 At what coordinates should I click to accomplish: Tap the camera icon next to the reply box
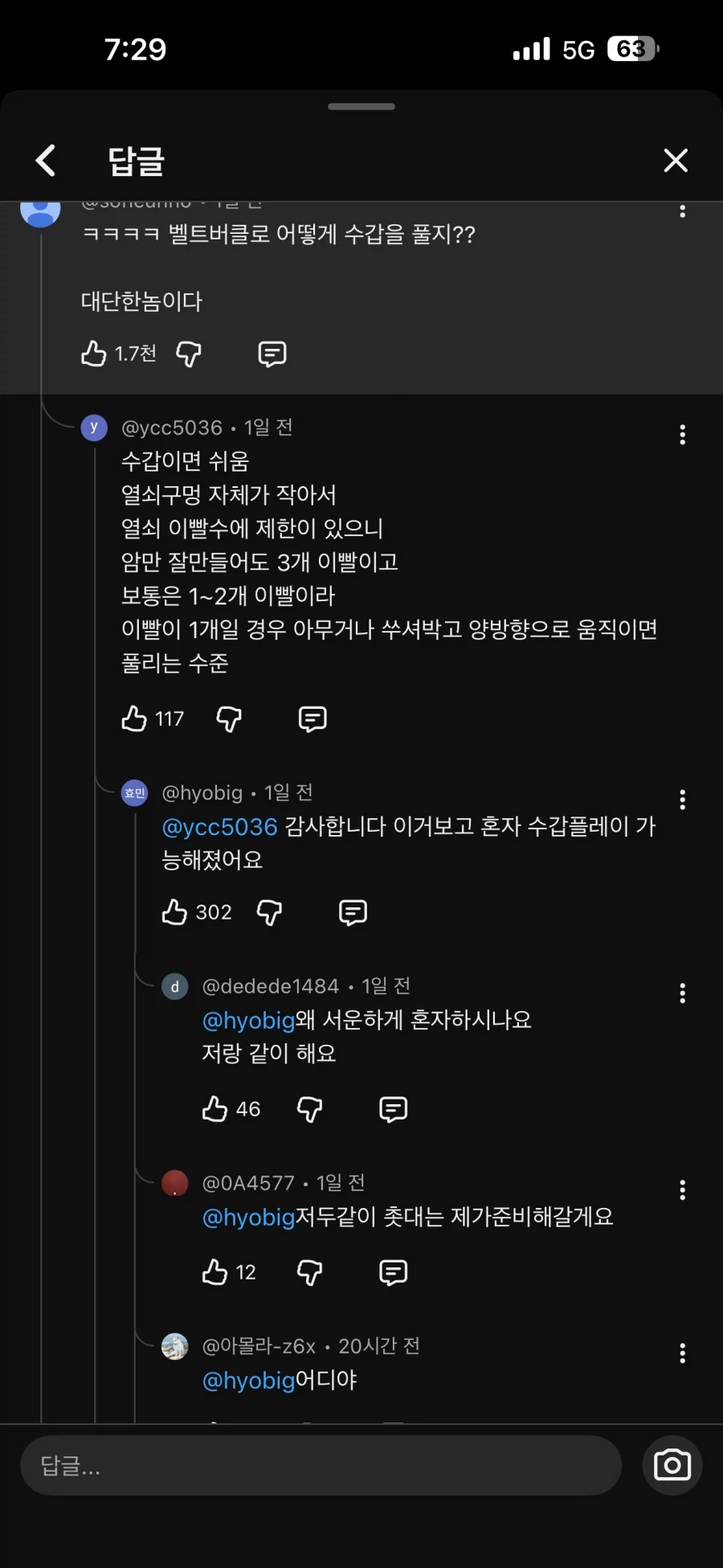click(x=672, y=1465)
